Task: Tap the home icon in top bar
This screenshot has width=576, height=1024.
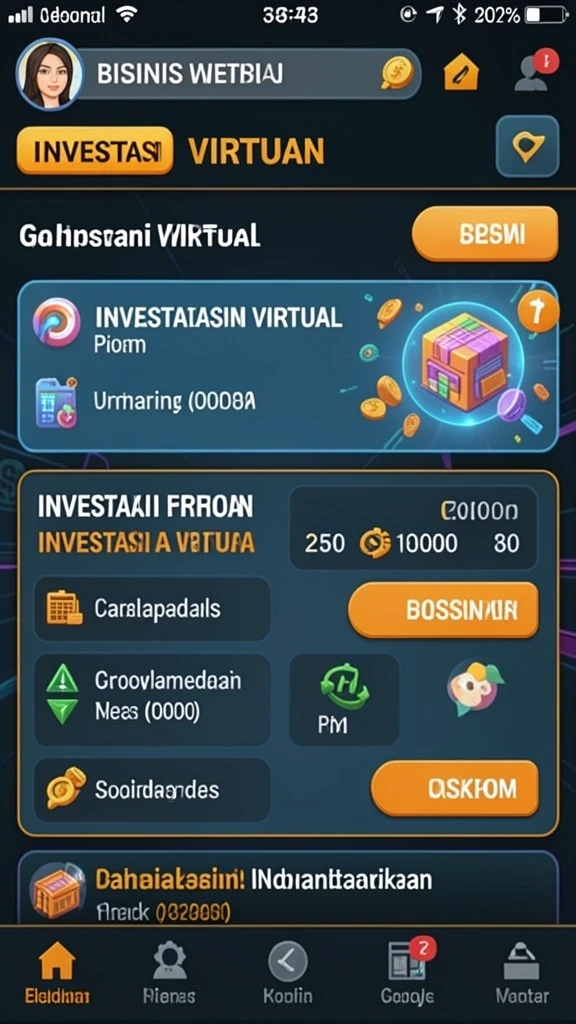Action: (461, 72)
